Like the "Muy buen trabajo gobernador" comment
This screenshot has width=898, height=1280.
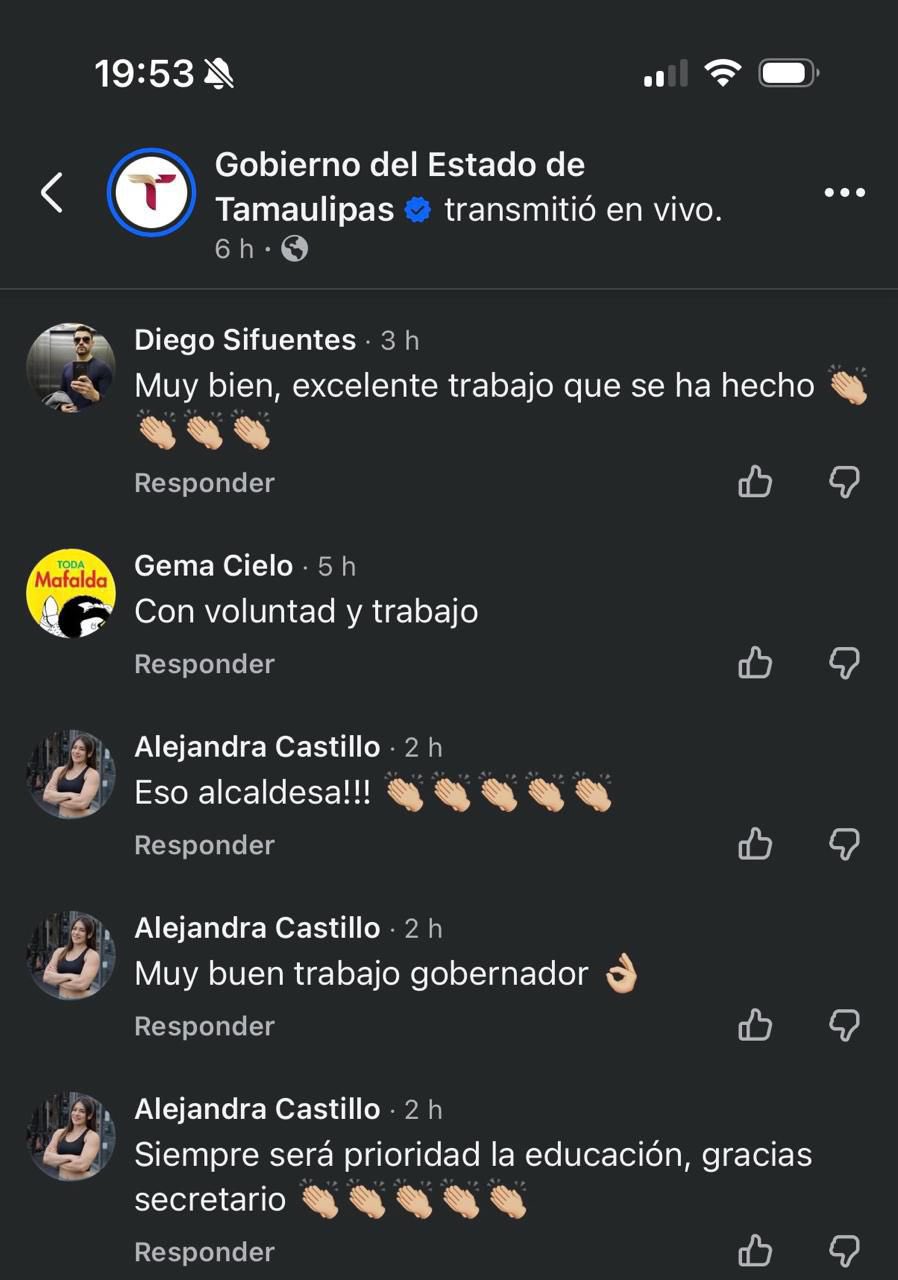pos(755,1025)
